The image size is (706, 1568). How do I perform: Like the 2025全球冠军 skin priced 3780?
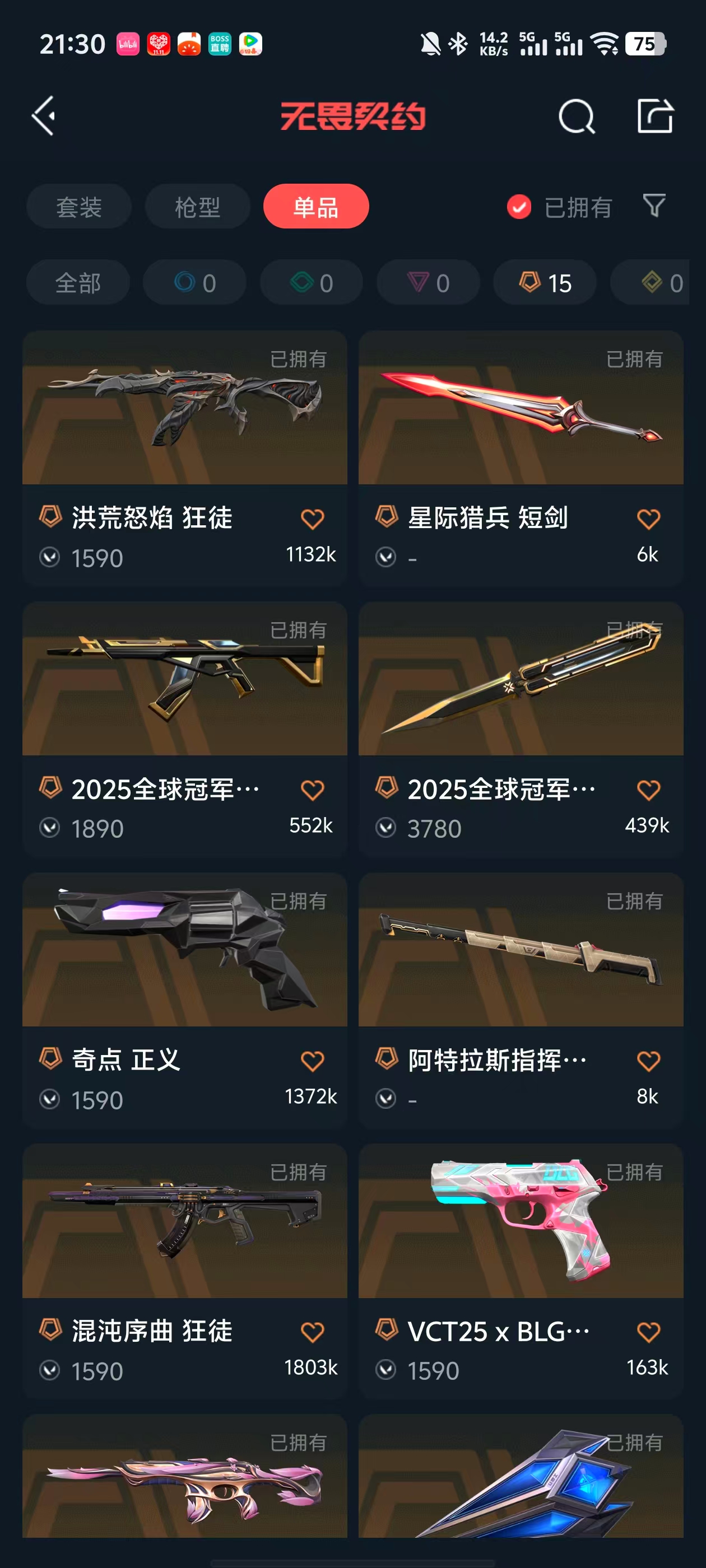tap(648, 790)
